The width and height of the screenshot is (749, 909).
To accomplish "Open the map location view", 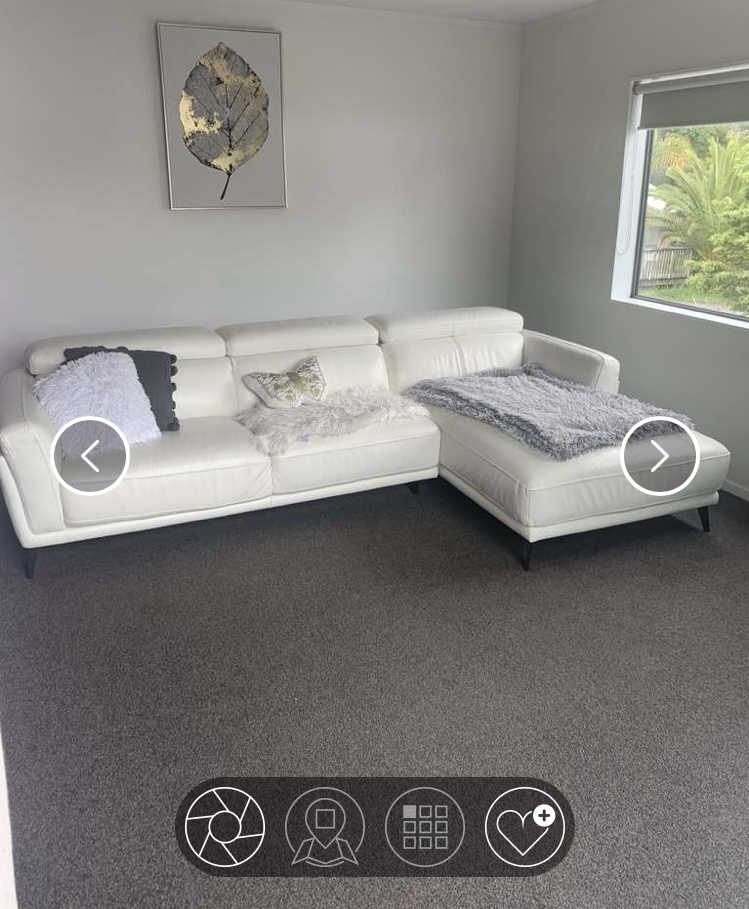I will click(325, 827).
